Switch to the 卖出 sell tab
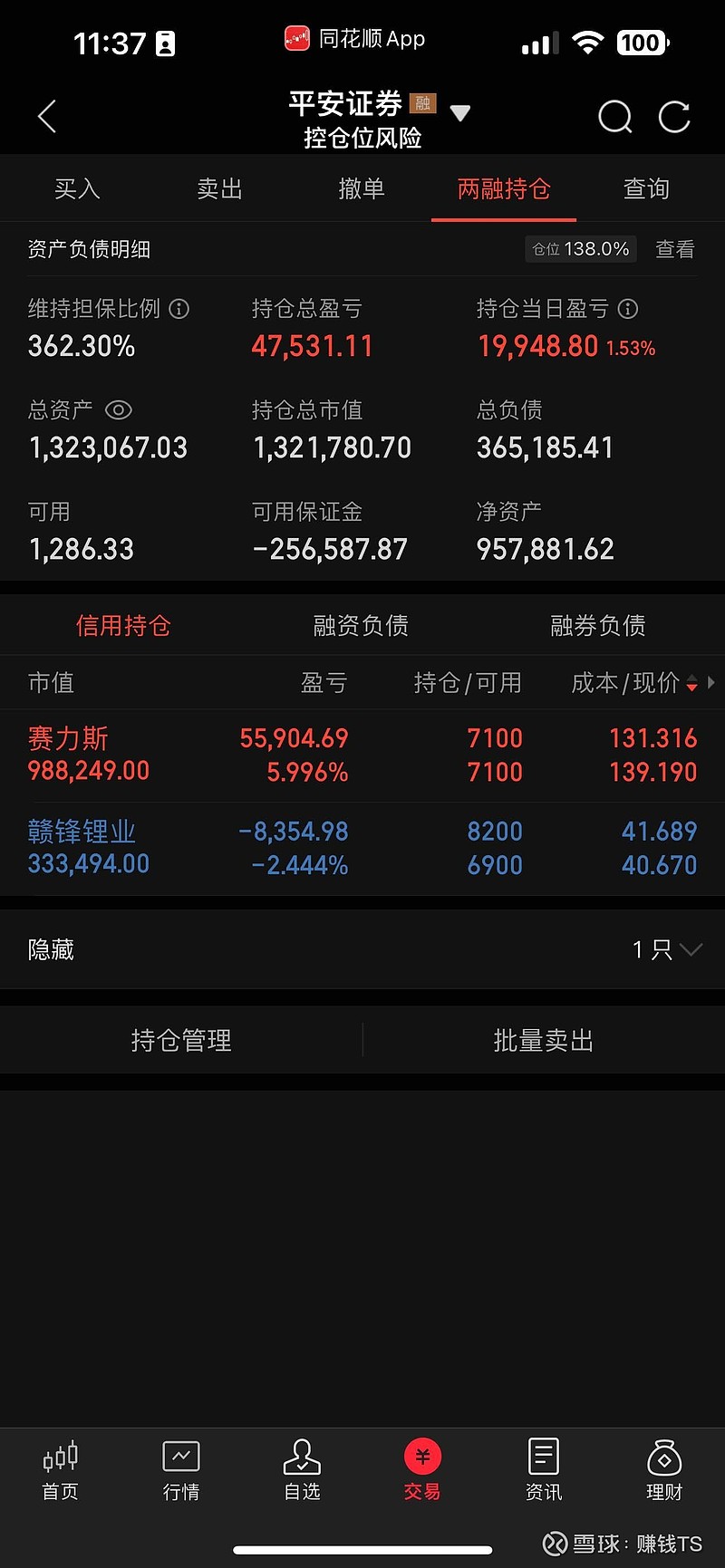The image size is (725, 1568). [x=219, y=188]
